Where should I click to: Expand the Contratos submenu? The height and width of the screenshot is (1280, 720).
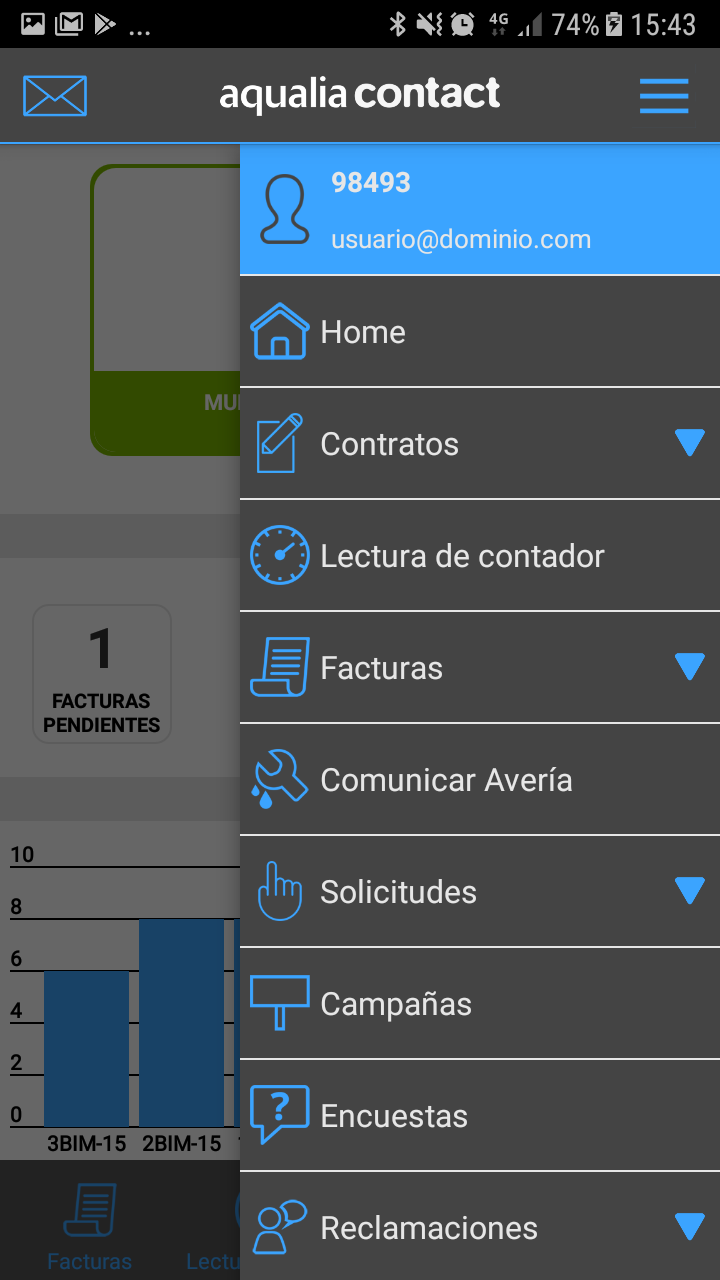point(689,443)
